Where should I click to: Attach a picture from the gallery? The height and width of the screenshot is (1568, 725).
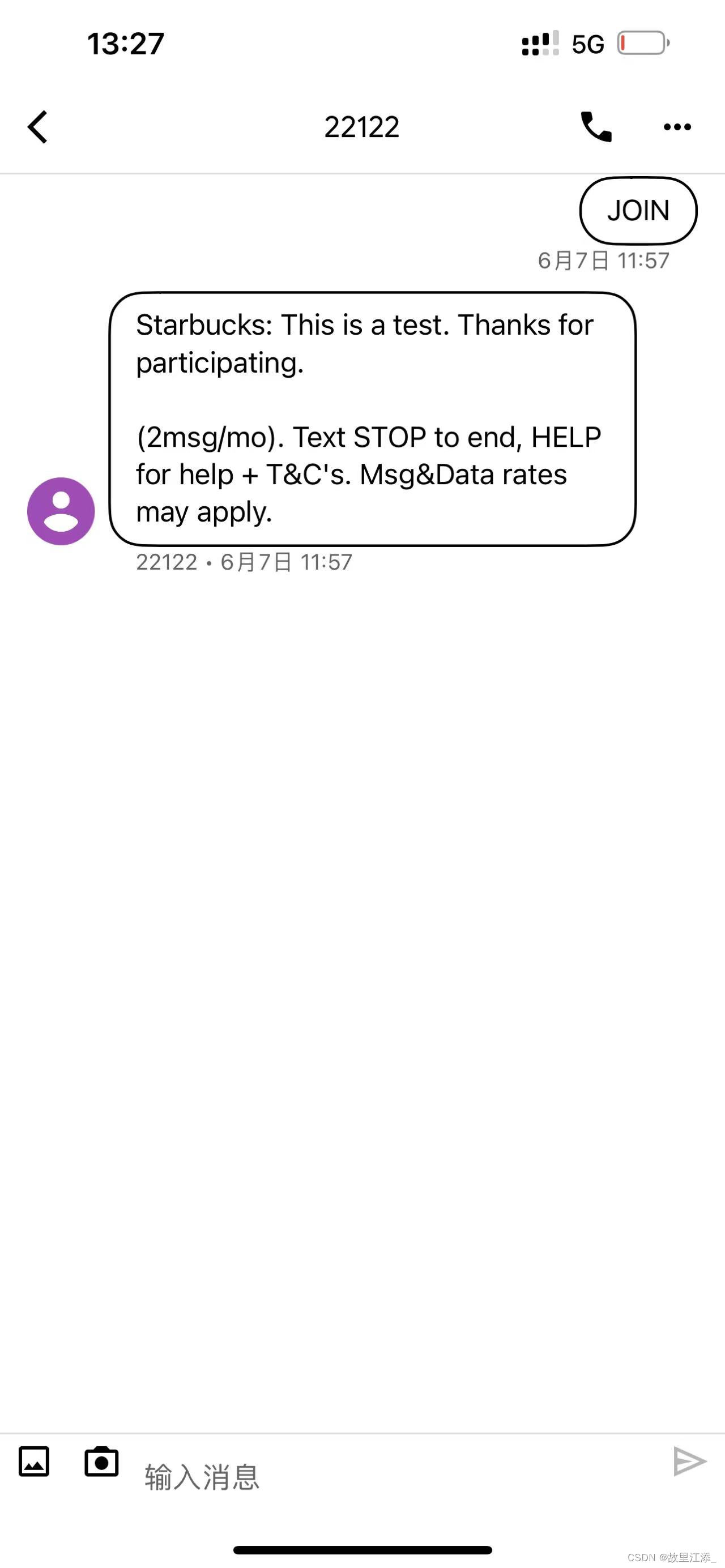(x=34, y=1462)
